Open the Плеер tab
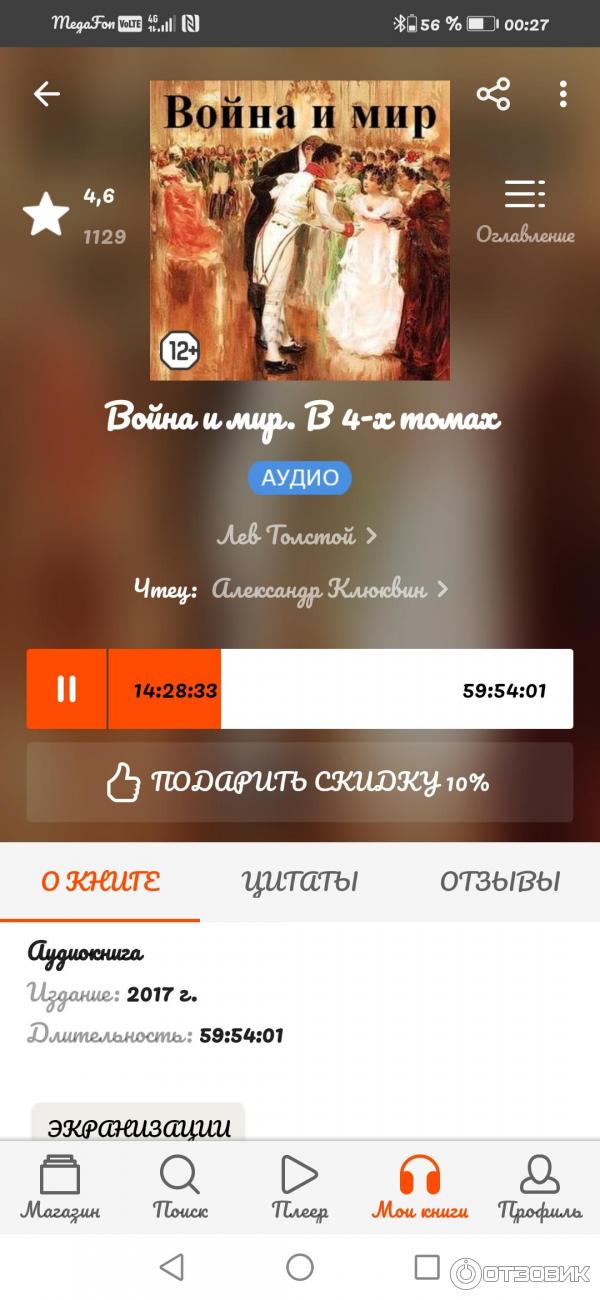 pos(299,1187)
